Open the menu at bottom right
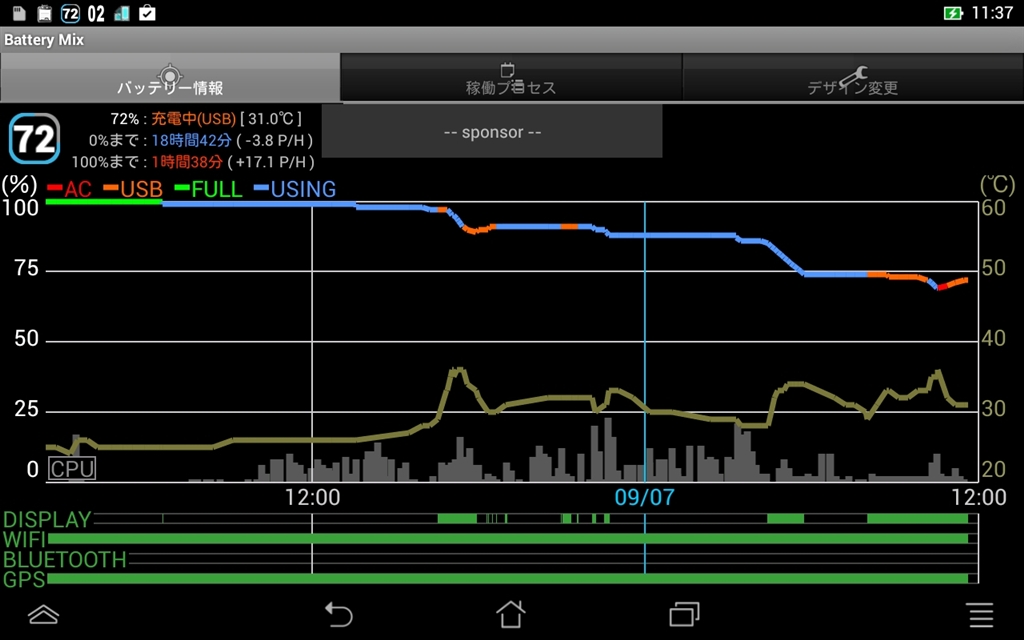1024x640 pixels. pyautogui.click(x=980, y=613)
